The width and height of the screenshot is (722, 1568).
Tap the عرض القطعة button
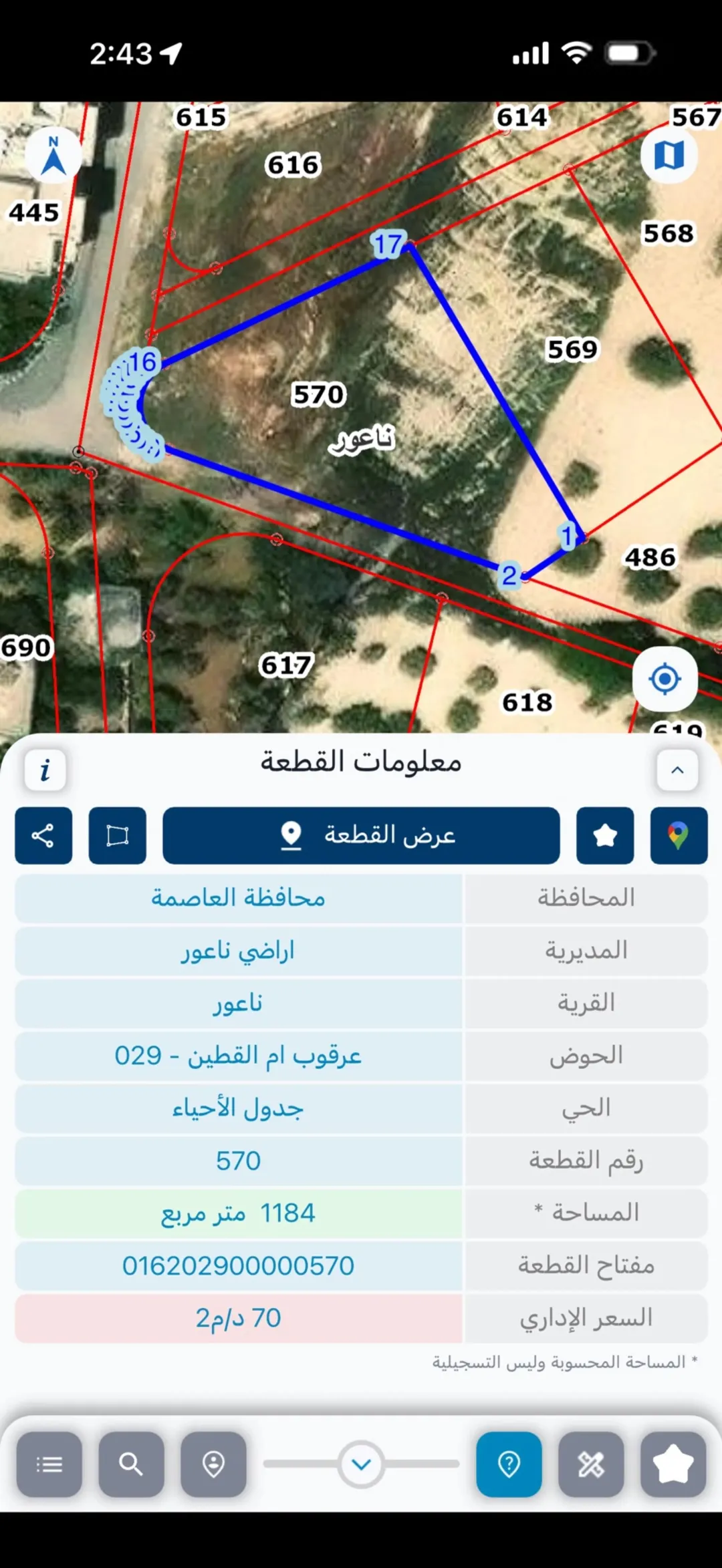(x=361, y=836)
